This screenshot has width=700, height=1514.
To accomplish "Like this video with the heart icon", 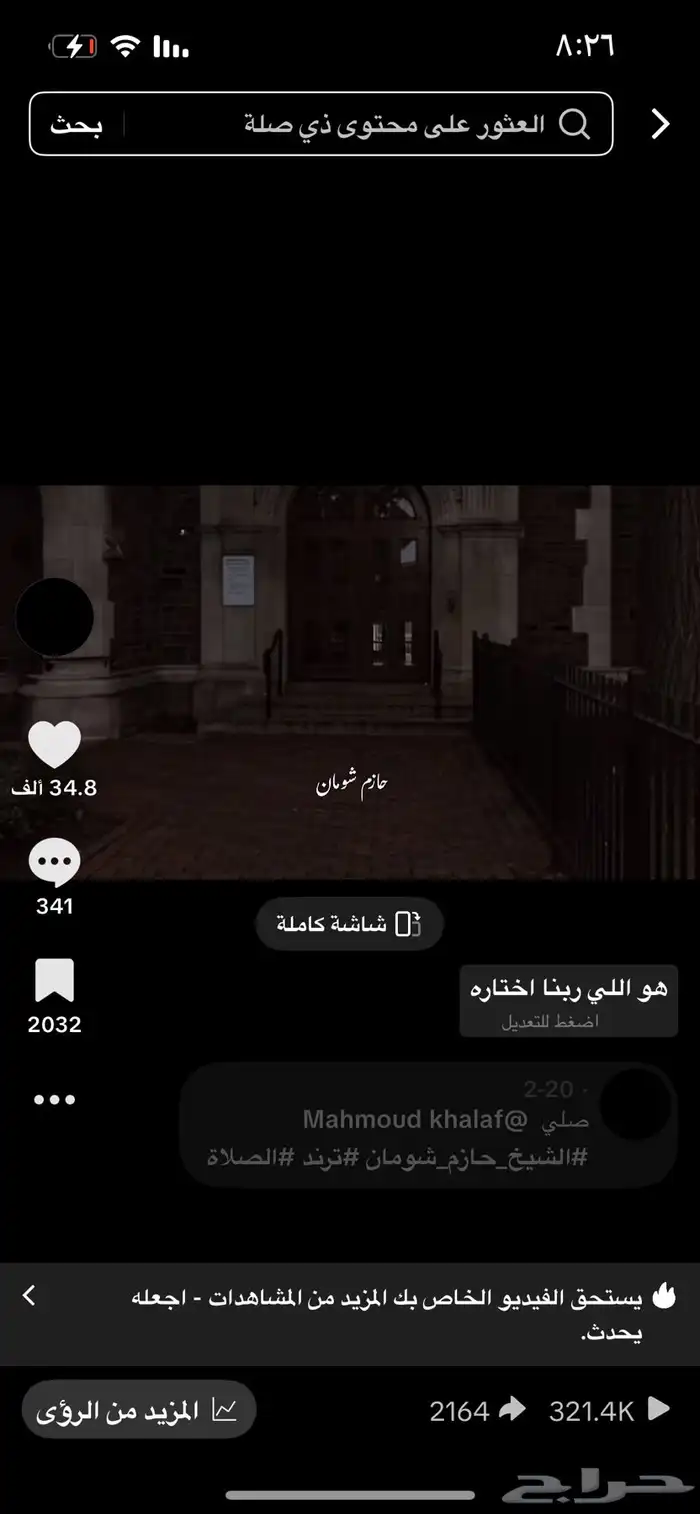I will [54, 745].
